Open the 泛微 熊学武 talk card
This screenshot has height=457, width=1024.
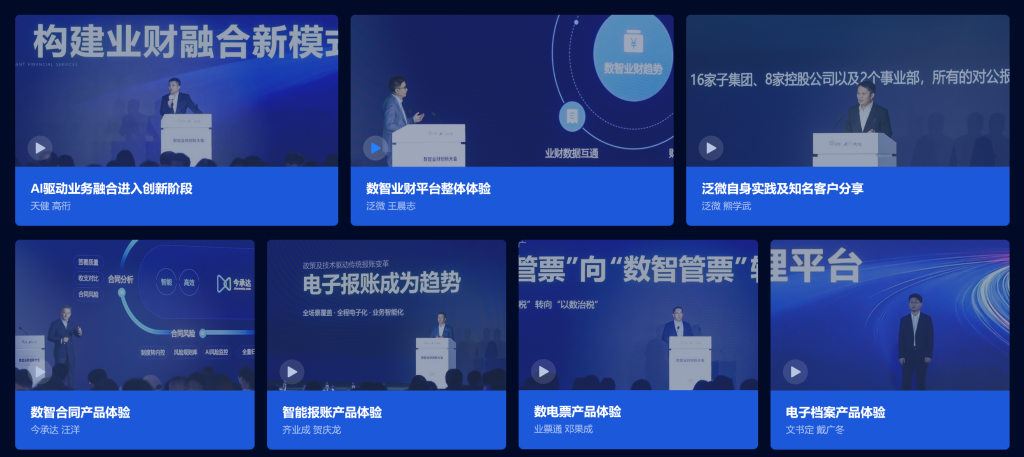[x=847, y=195]
